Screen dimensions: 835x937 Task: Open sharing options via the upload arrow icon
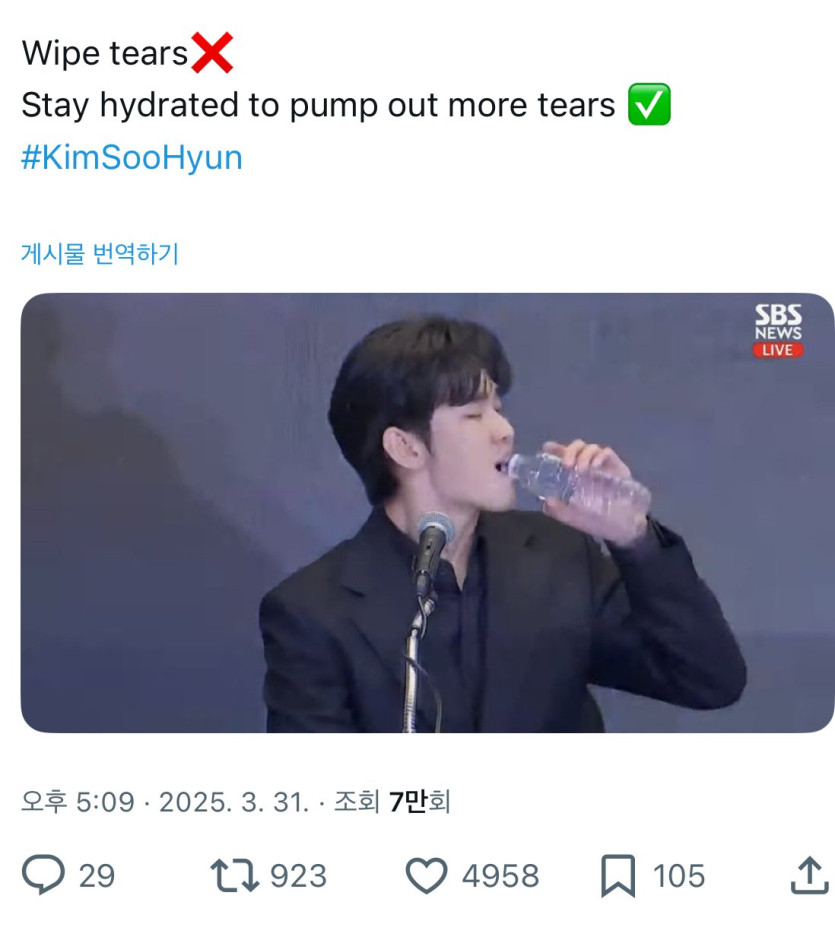click(811, 875)
